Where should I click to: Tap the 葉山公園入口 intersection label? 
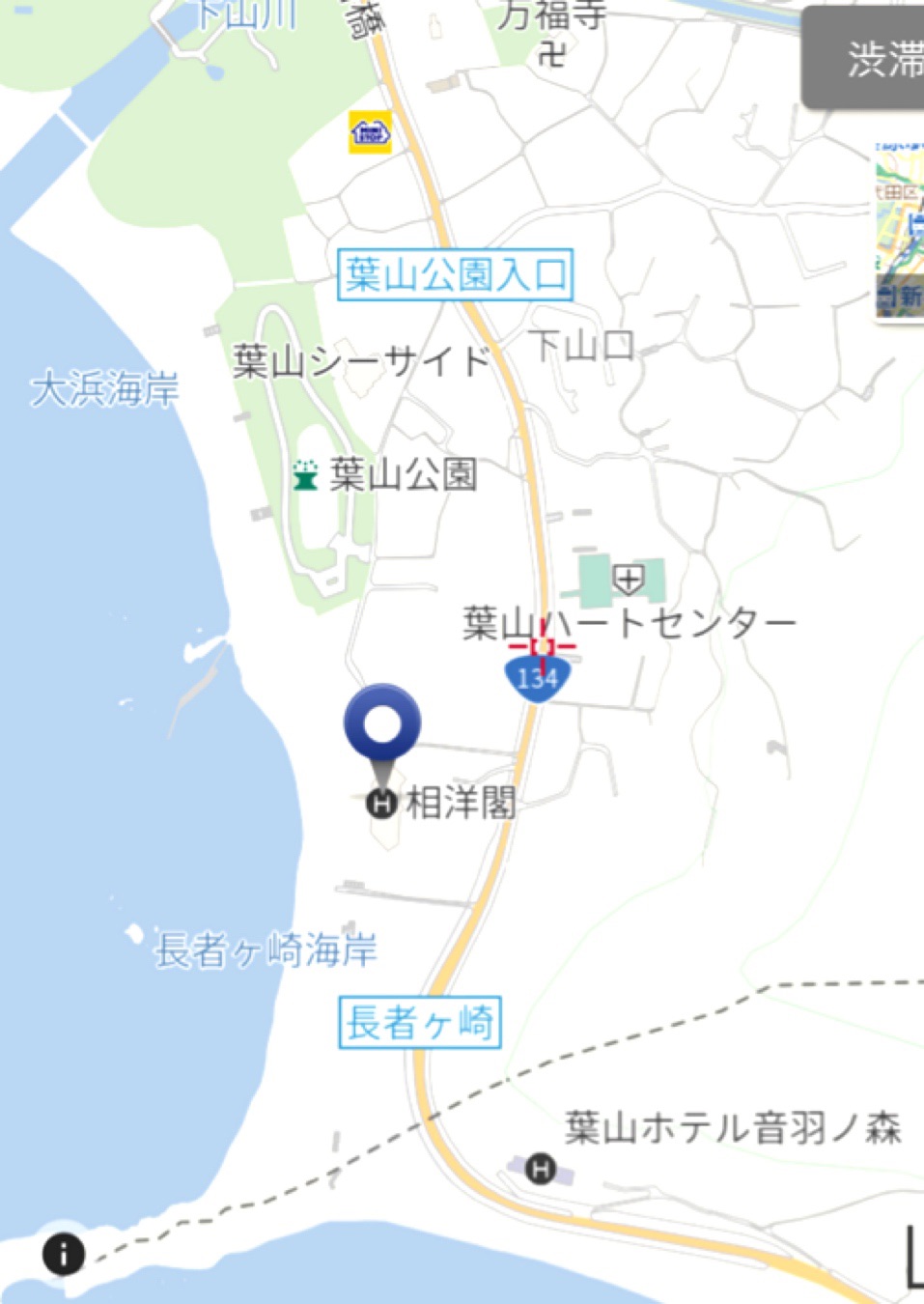point(456,275)
